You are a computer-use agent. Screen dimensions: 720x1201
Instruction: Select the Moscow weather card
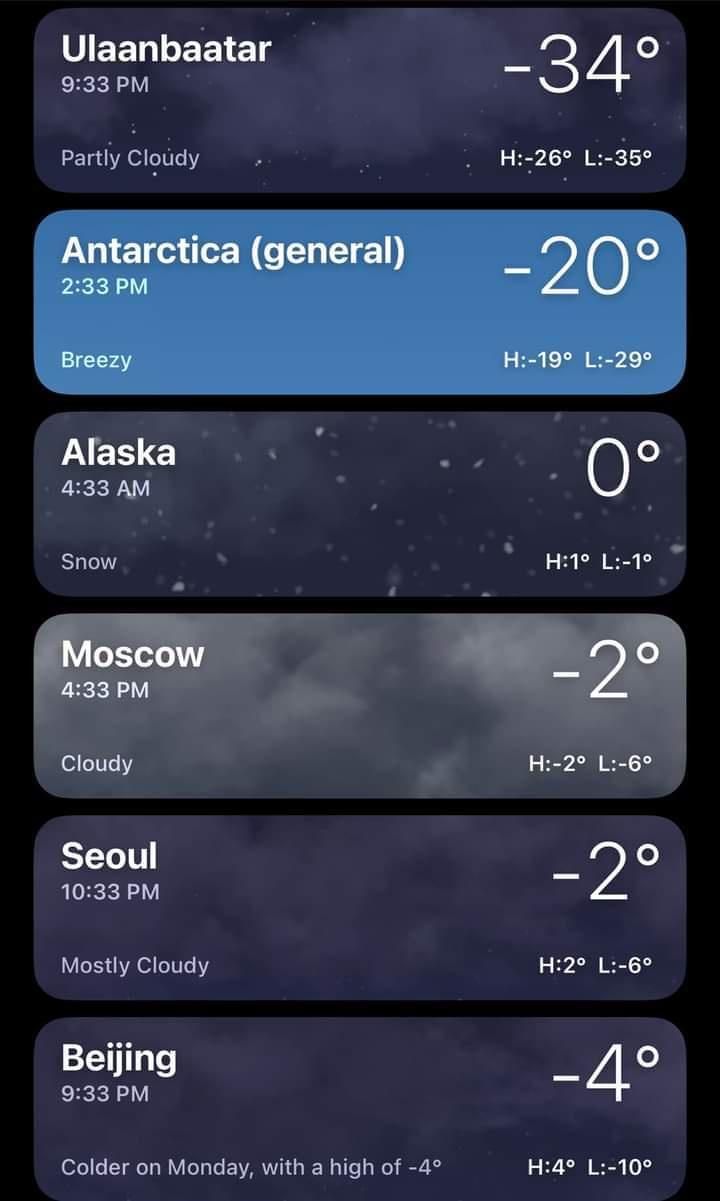click(360, 706)
